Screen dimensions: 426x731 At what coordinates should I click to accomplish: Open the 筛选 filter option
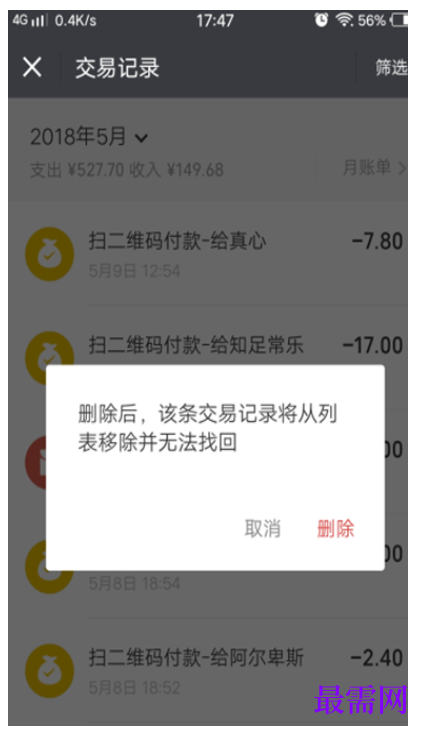tap(392, 68)
